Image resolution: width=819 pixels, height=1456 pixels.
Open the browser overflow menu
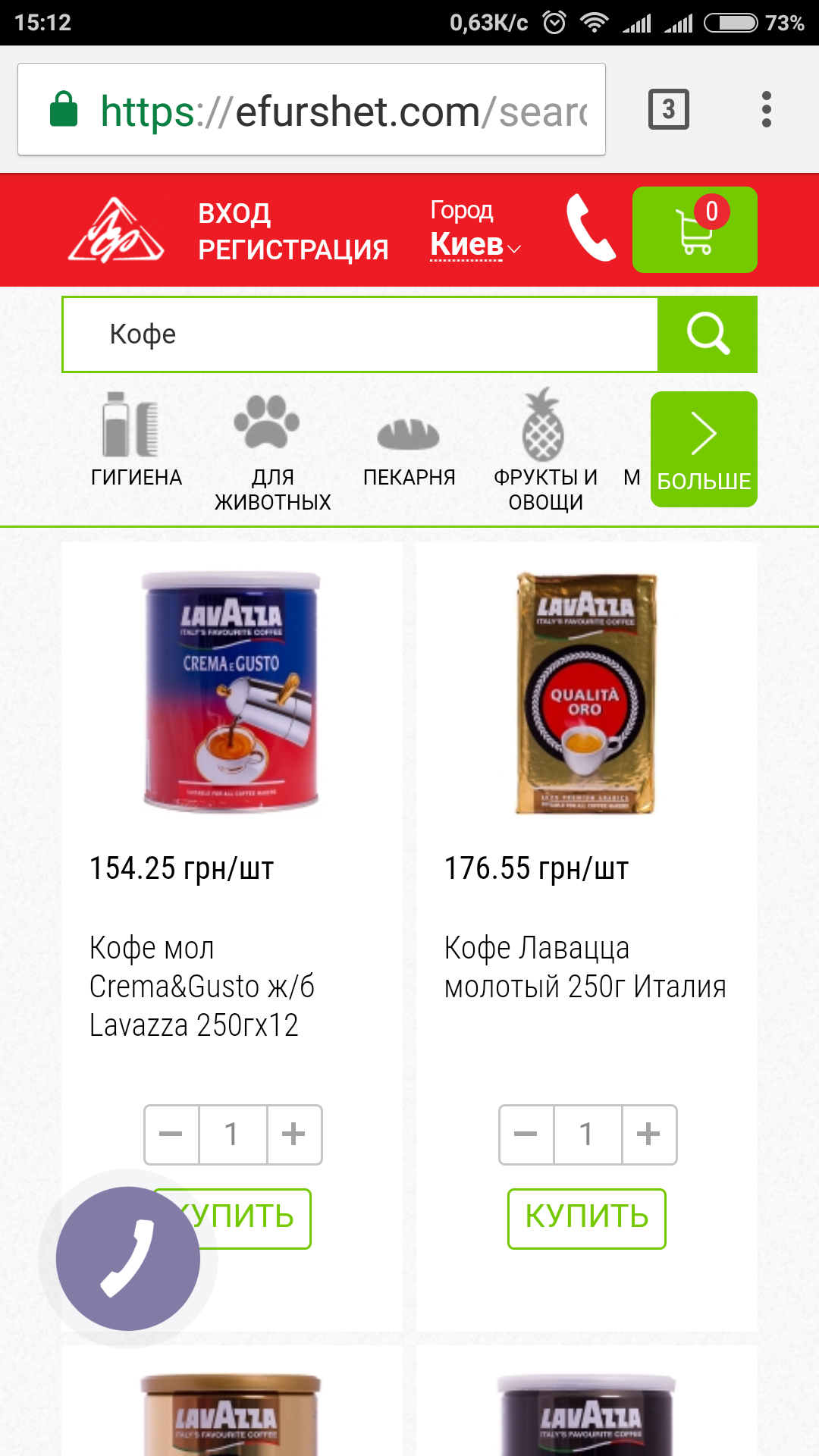click(766, 109)
